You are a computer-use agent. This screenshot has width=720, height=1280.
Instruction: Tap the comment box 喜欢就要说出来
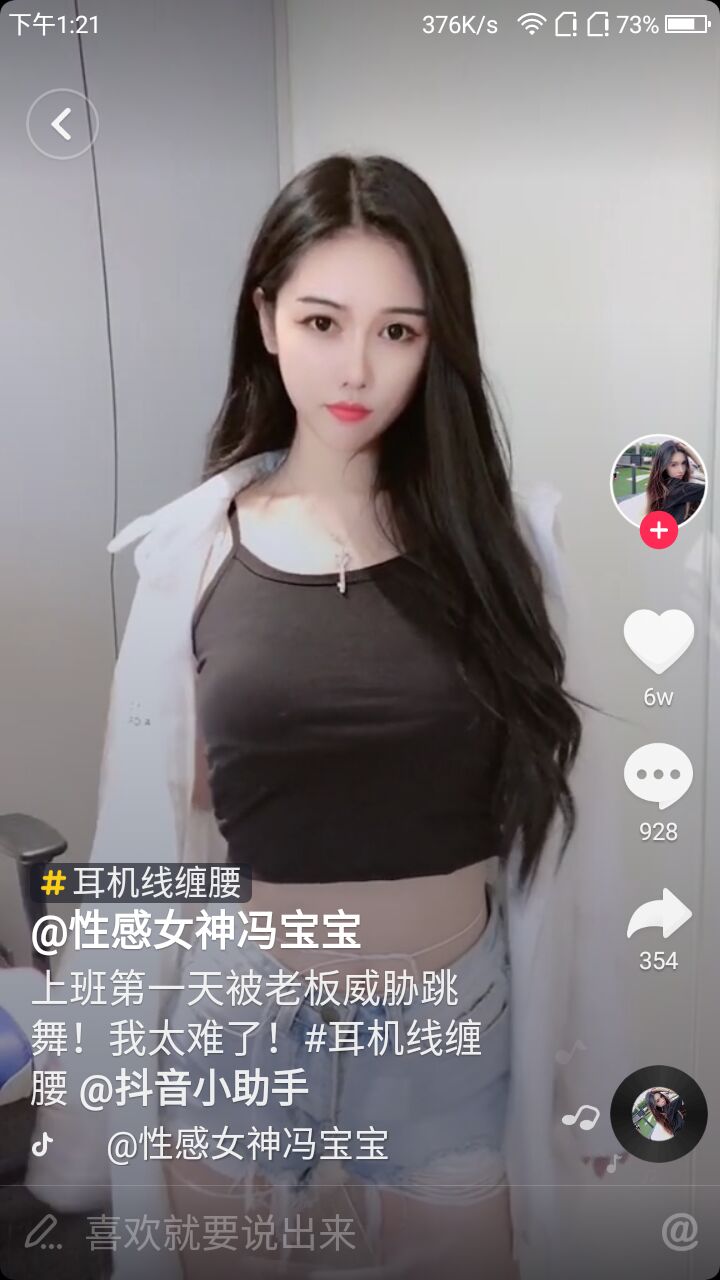click(x=220, y=1233)
